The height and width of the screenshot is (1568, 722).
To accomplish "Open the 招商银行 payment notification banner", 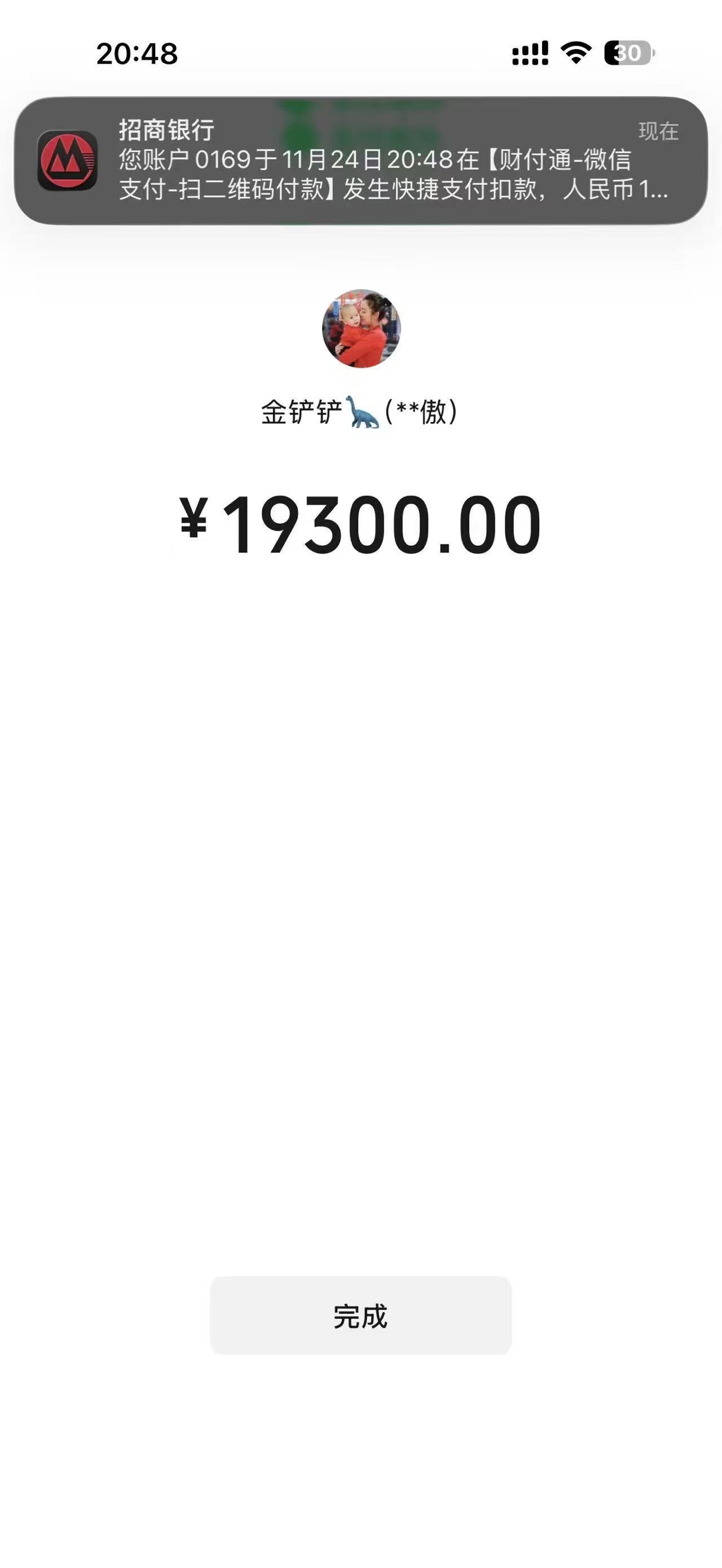I will (x=360, y=161).
